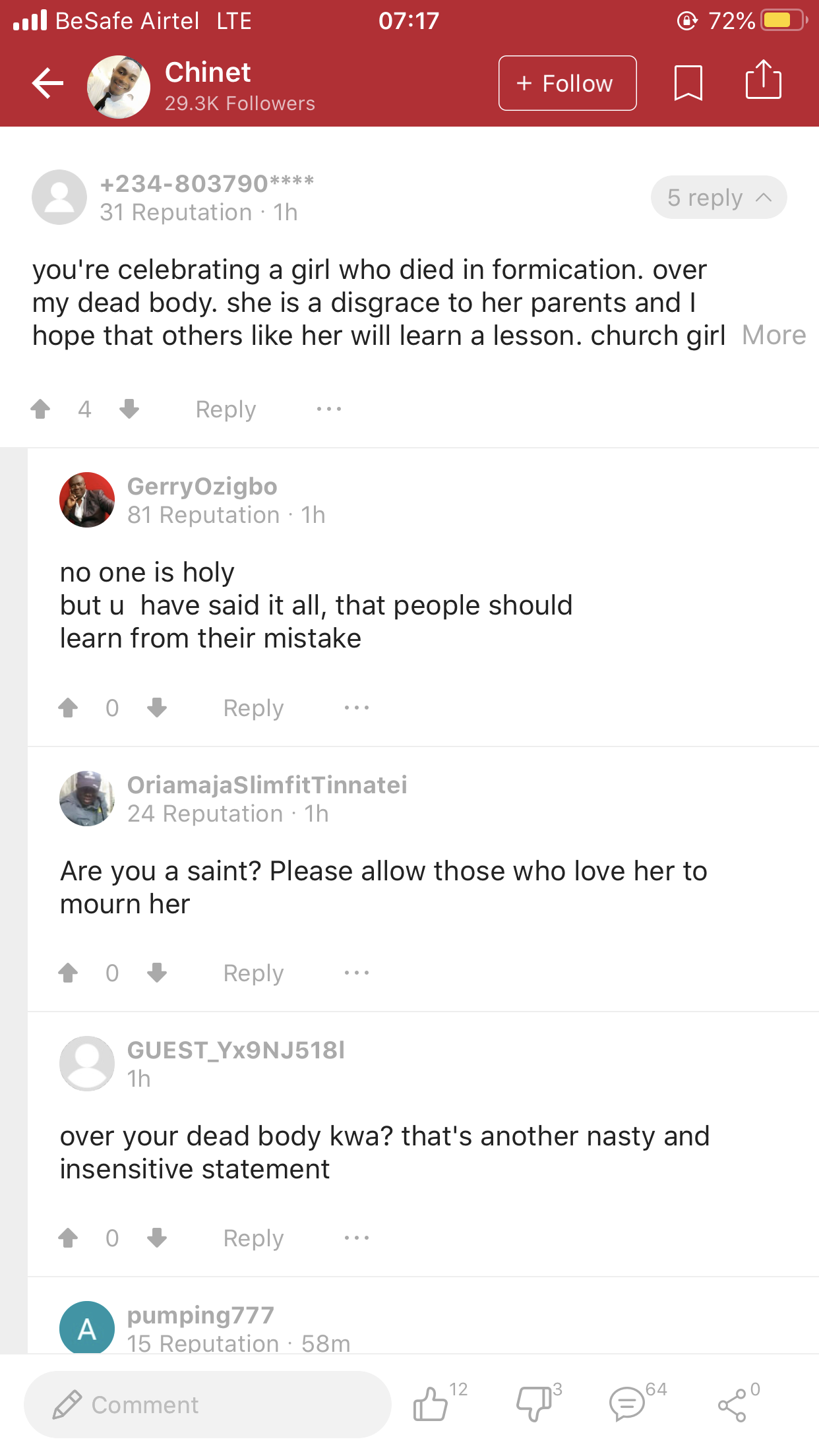Downvote OriamajaSlimfitTinnatei's reply
Image resolution: width=819 pixels, height=1456 pixels.
157,973
